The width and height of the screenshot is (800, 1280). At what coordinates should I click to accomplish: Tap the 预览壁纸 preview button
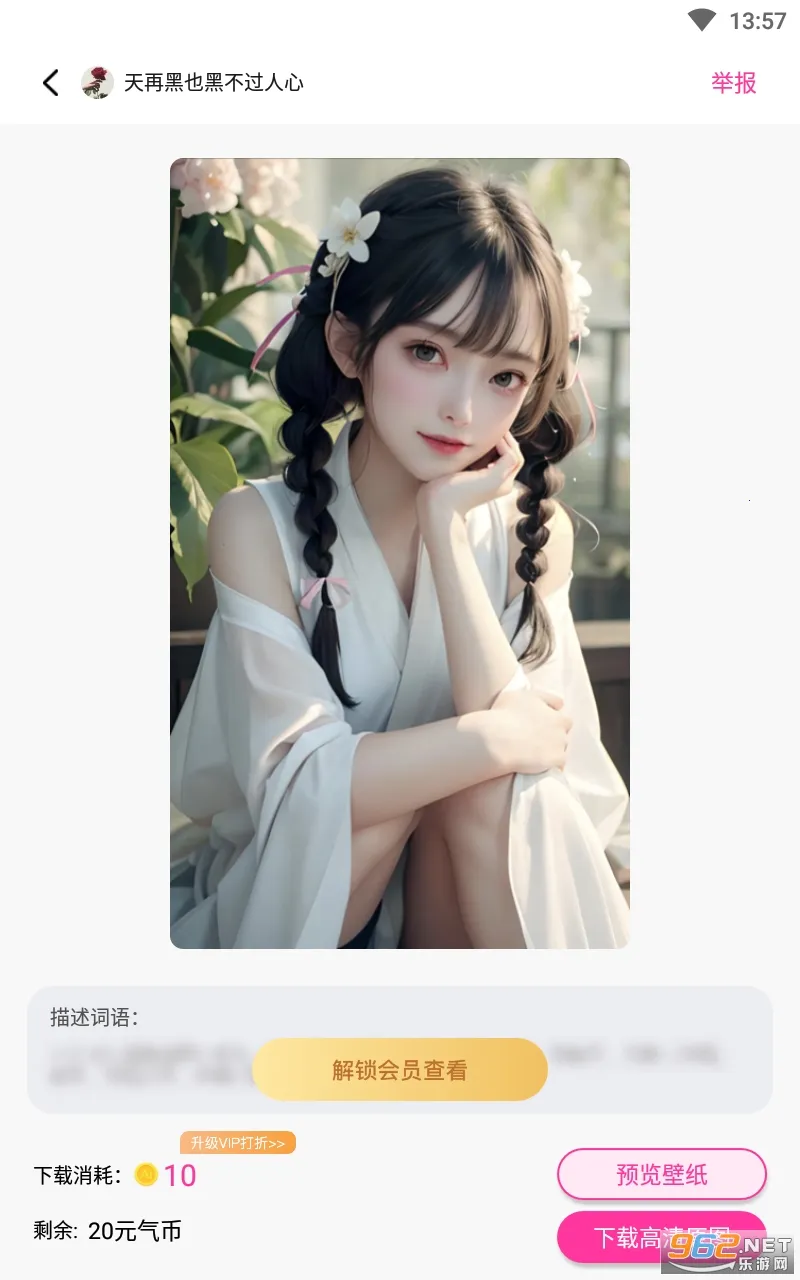click(661, 1174)
